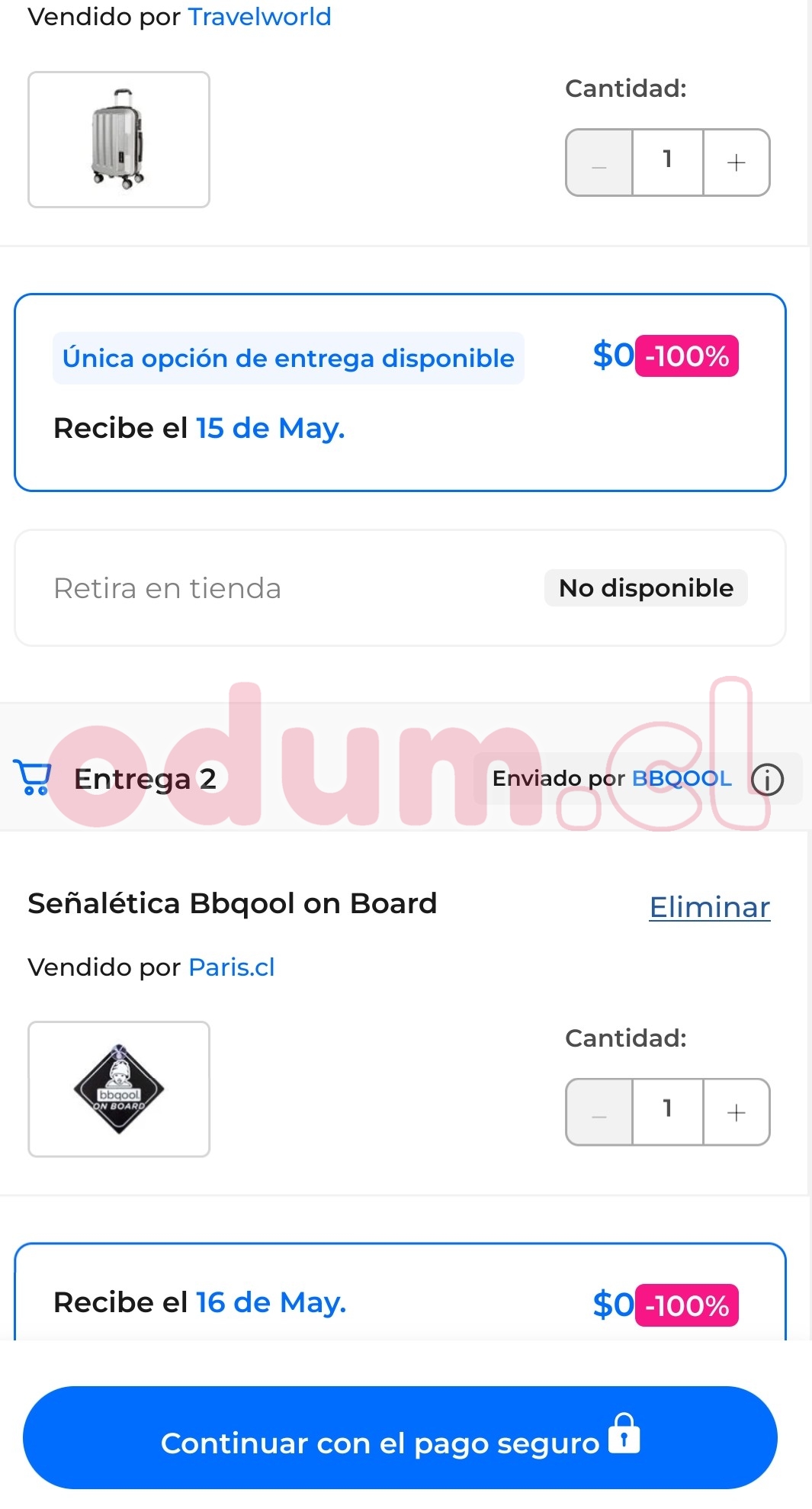Decrease the Bbqool sign quantity
The width and height of the screenshot is (812, 1509).
click(x=599, y=1112)
